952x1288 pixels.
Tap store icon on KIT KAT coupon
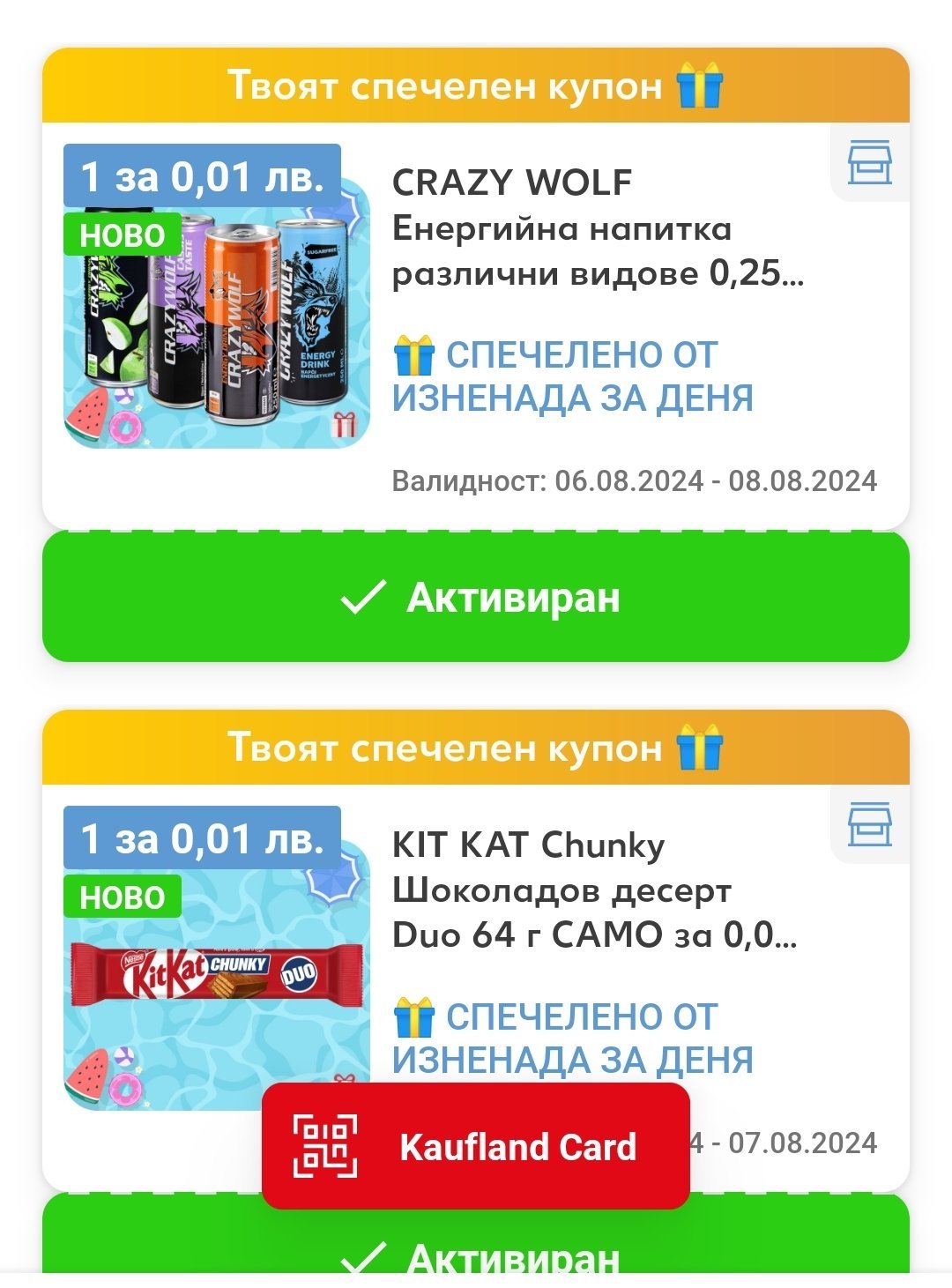(x=869, y=825)
